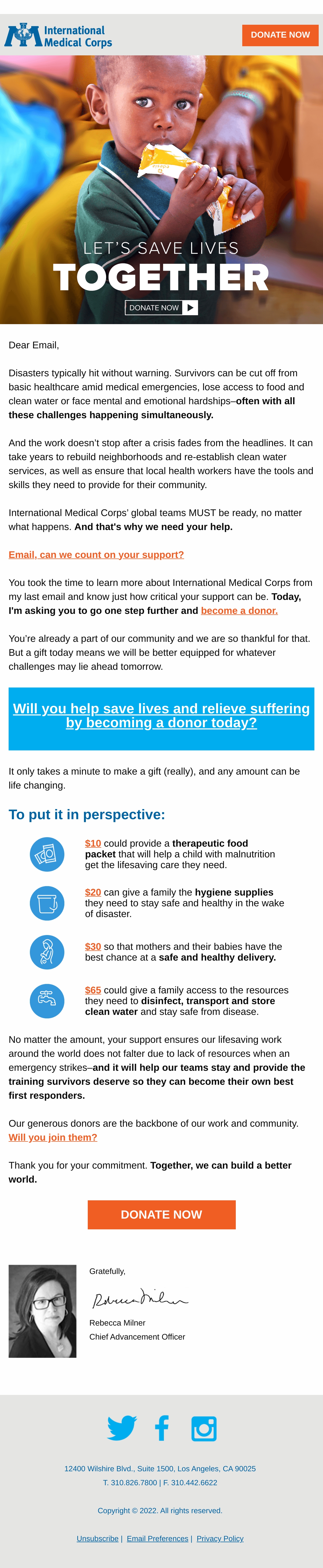This screenshot has height=1568, width=323.
Task: Tap the orange DONATE NOW header button
Action: point(280,35)
